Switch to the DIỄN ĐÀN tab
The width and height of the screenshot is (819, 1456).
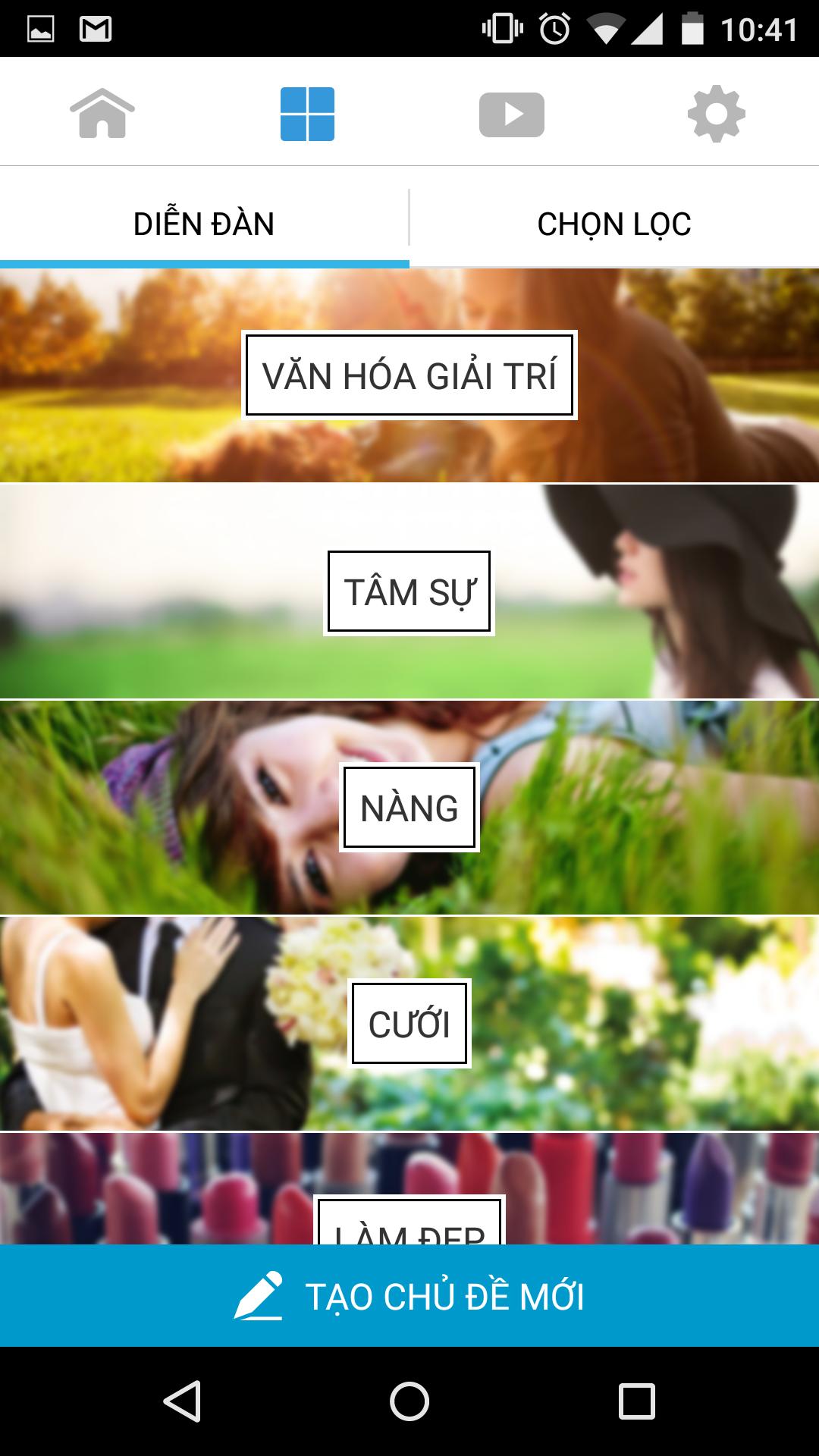[204, 224]
